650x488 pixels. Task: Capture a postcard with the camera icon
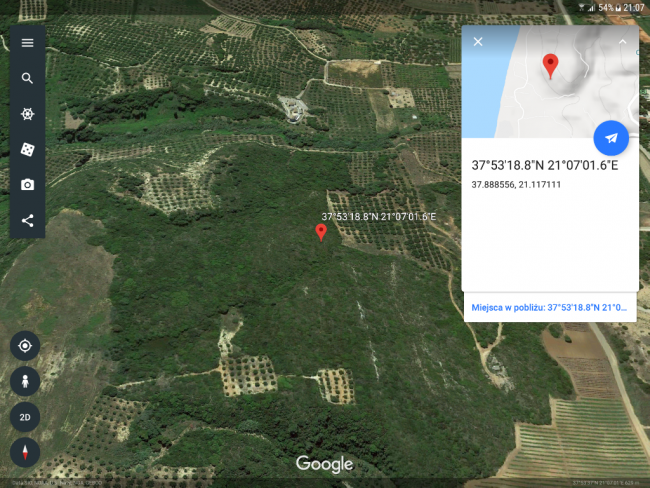(x=27, y=185)
